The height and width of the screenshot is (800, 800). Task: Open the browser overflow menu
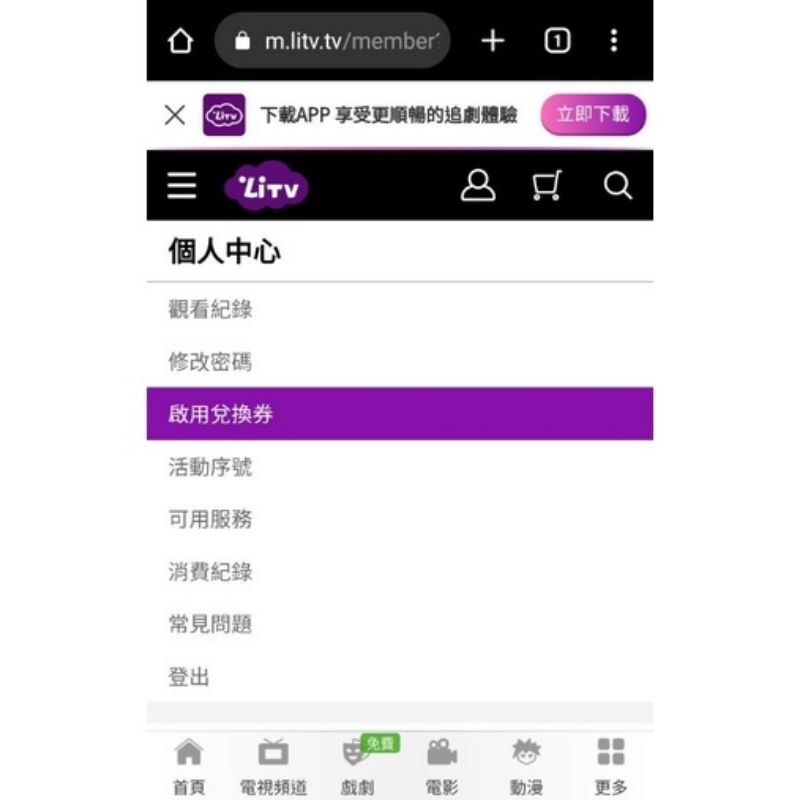pyautogui.click(x=613, y=41)
